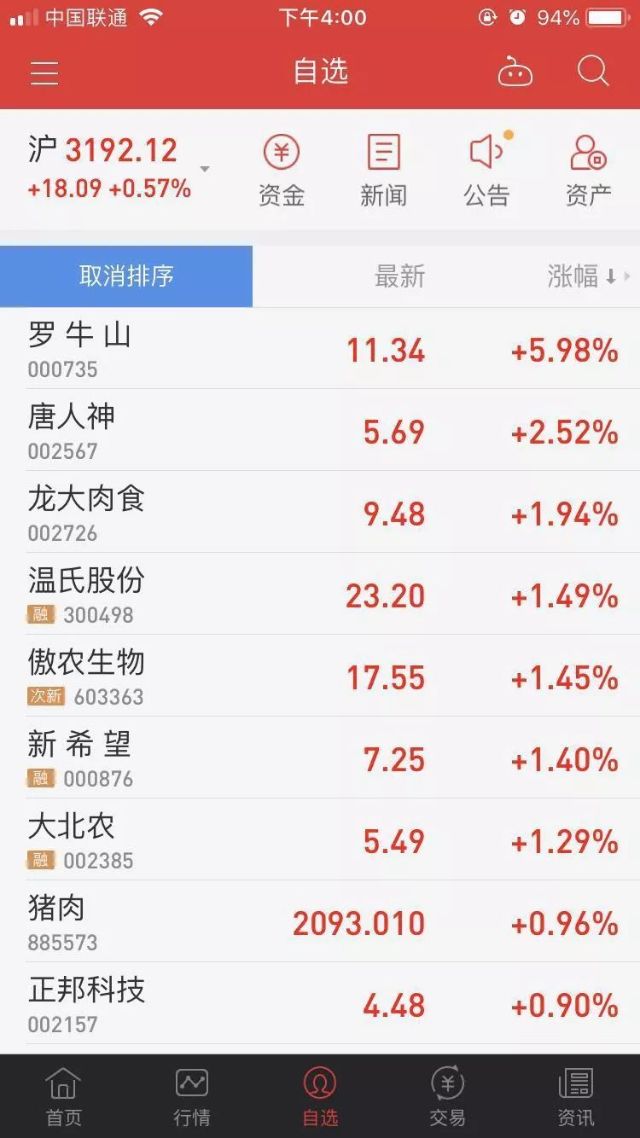Go to the 交易 trading tab
640x1138 pixels.
(x=448, y=1097)
